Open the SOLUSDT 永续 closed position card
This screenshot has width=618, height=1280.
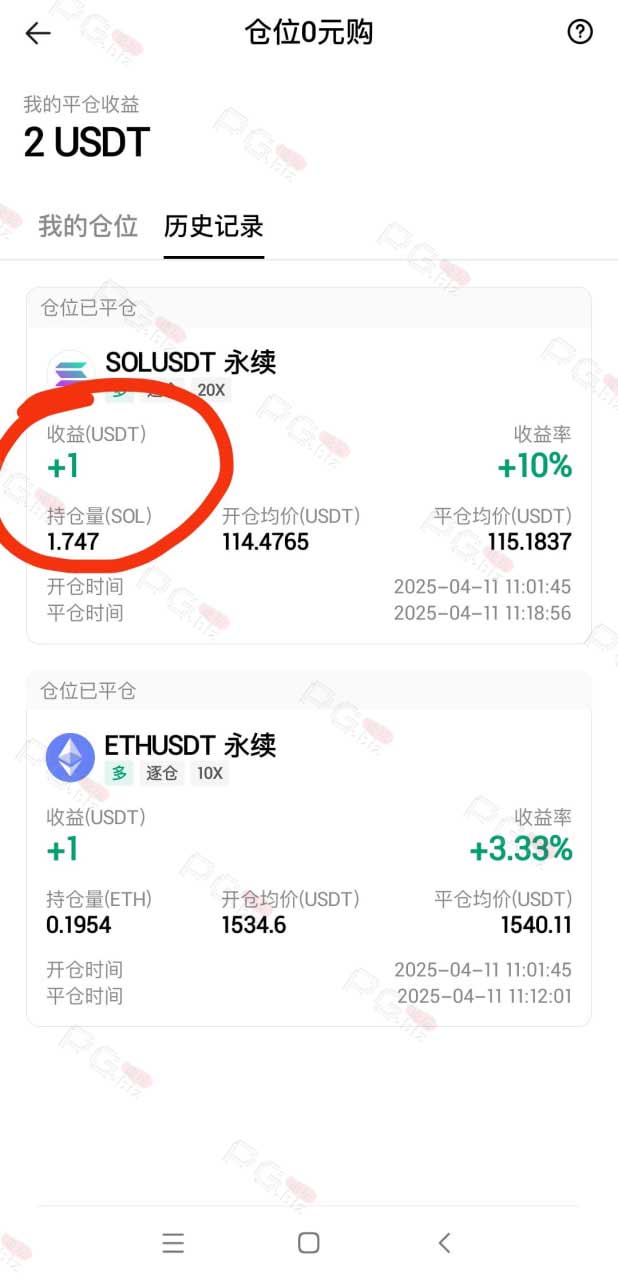tap(309, 466)
